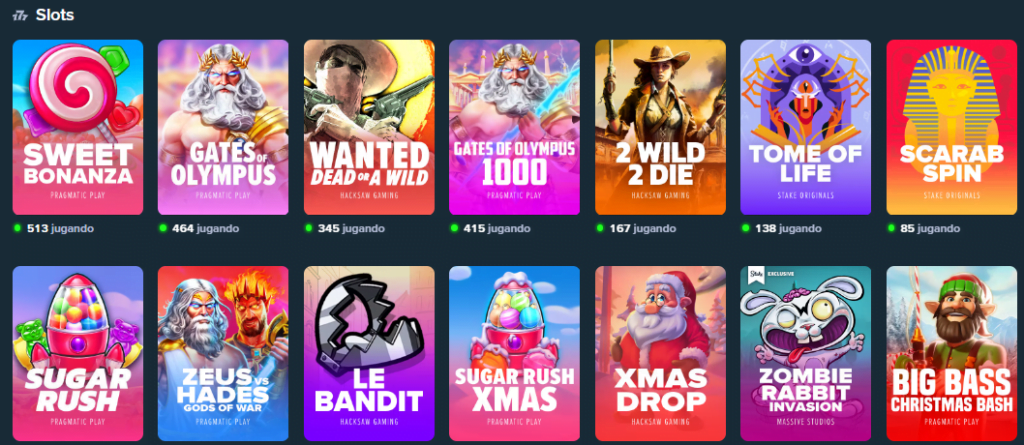Open Sugar Rush Xmas
The image size is (1024, 445).
pos(514,353)
